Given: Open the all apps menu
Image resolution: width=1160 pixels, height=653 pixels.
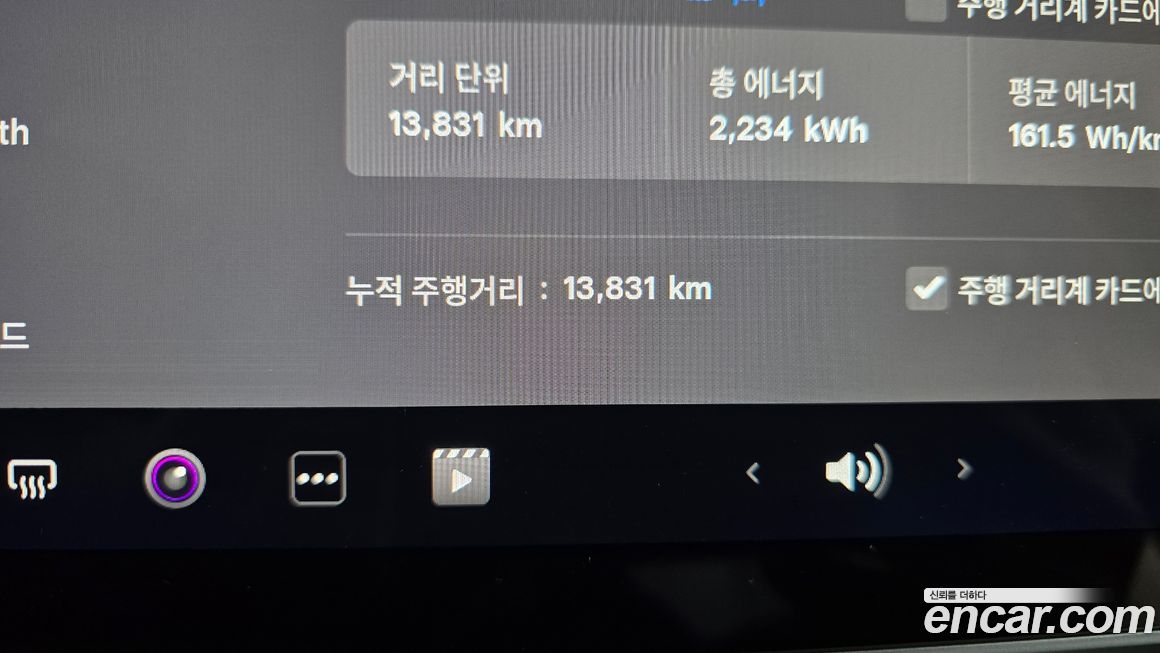Looking at the screenshot, I should (x=318, y=478).
